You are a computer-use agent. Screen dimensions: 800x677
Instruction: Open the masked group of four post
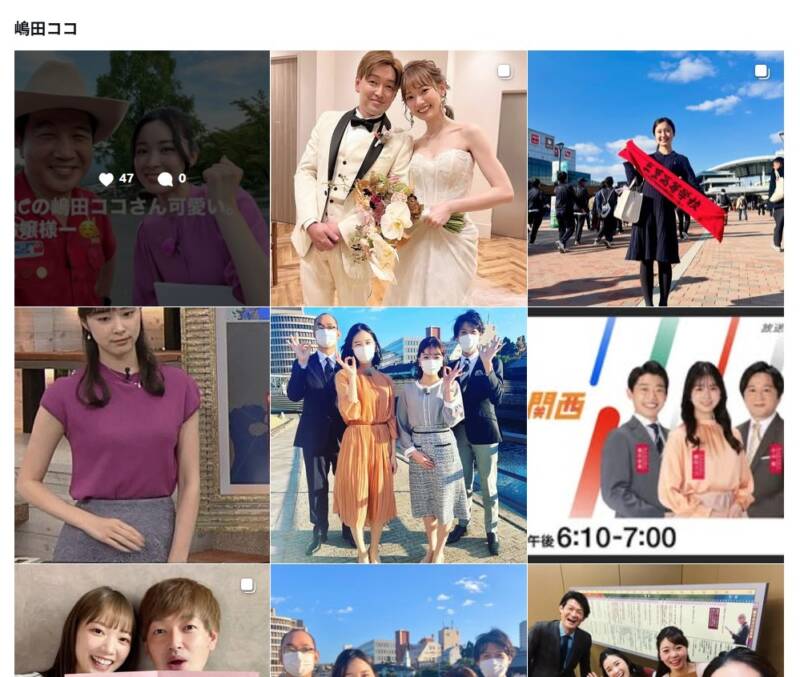[x=398, y=434]
